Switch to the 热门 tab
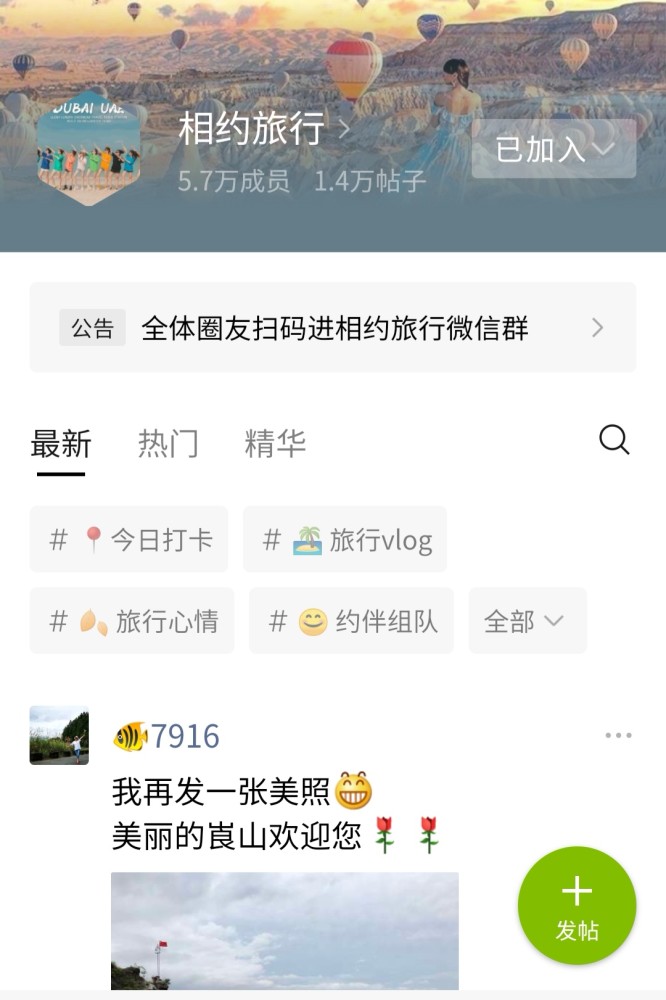This screenshot has height=1000, width=666. (168, 443)
